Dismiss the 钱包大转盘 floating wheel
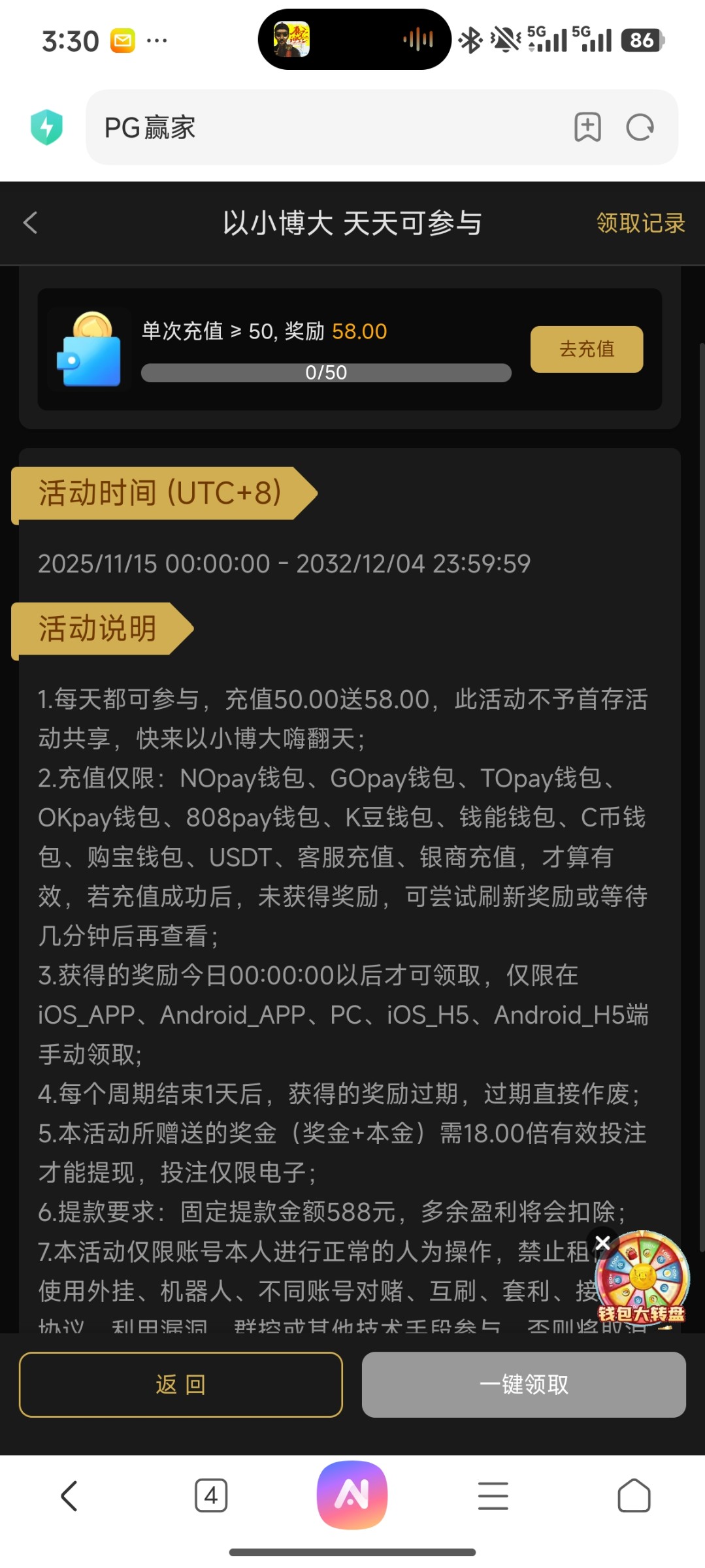This screenshot has height=1568, width=705. (602, 1242)
